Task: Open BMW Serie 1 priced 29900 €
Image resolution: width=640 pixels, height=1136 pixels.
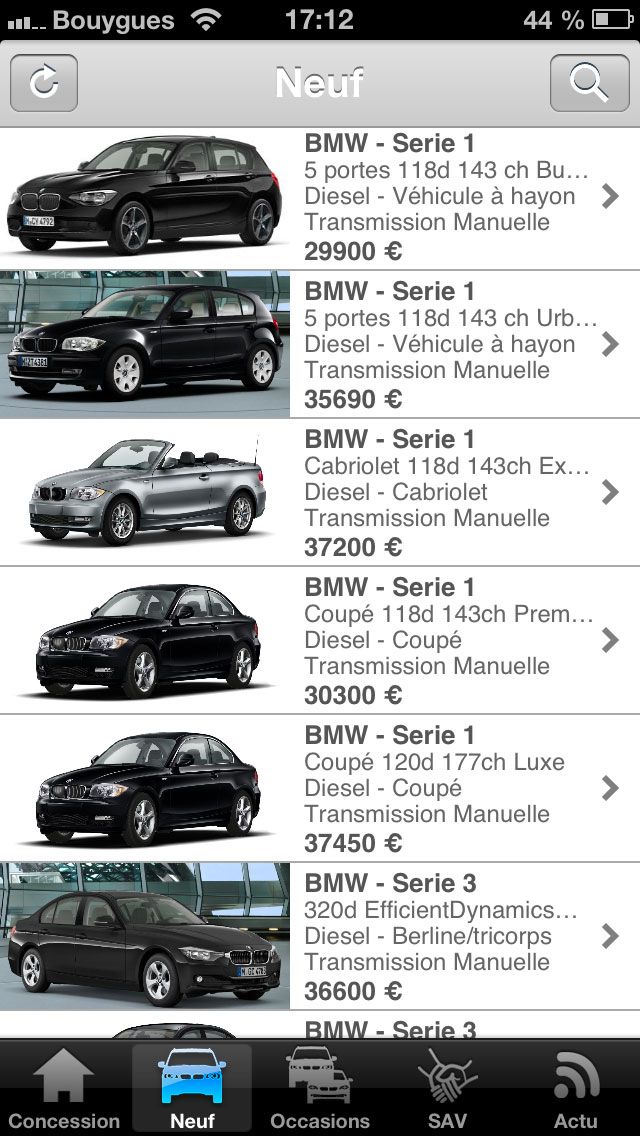Action: [320, 197]
